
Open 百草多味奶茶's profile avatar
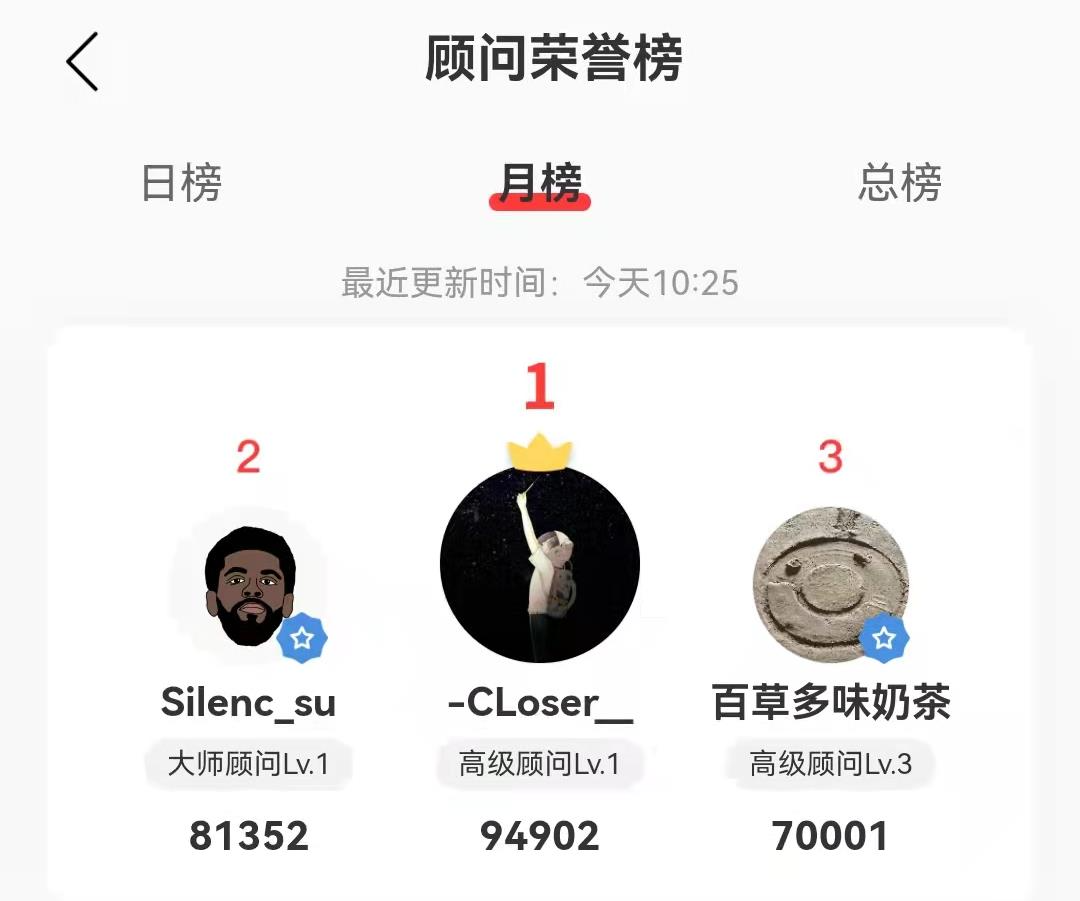[x=830, y=585]
